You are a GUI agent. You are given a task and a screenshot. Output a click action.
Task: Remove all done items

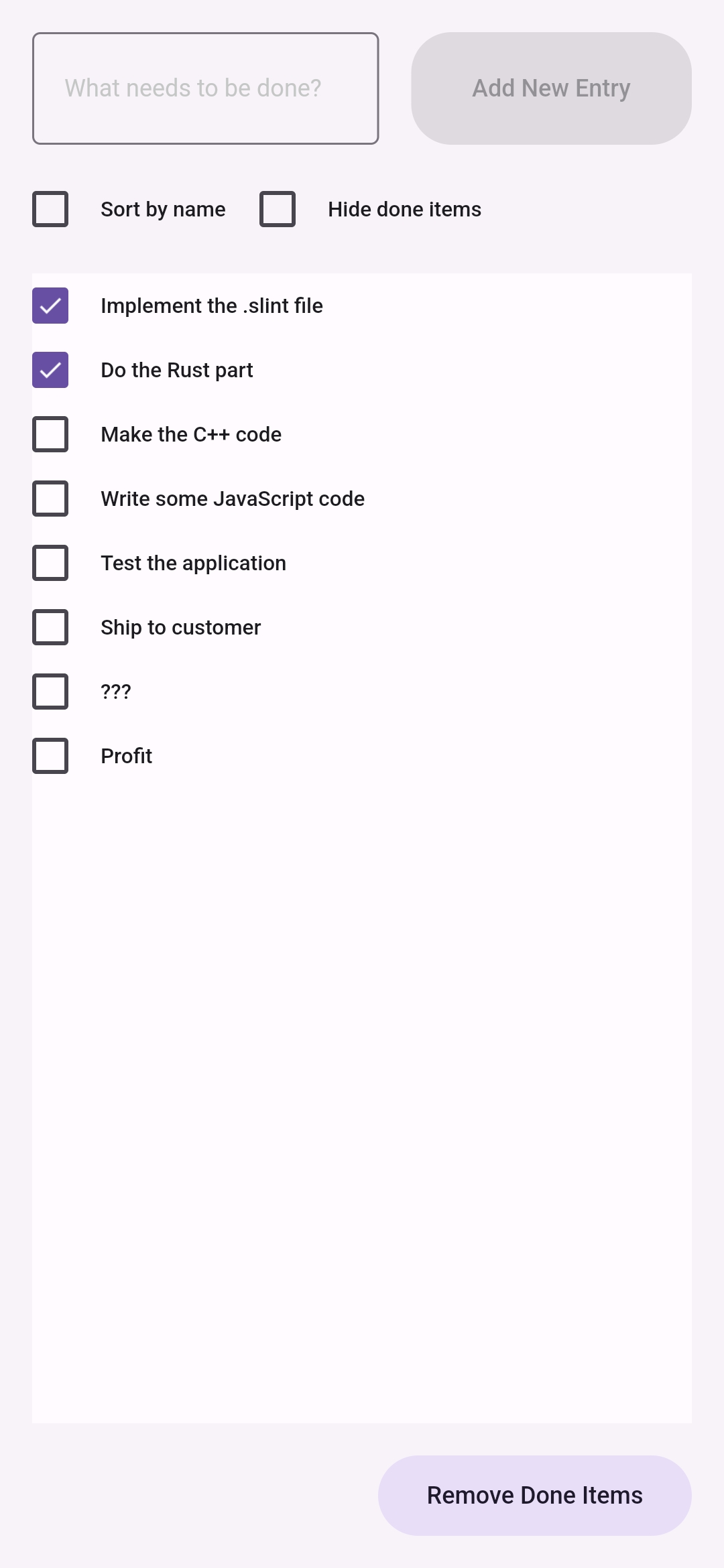(x=534, y=1496)
